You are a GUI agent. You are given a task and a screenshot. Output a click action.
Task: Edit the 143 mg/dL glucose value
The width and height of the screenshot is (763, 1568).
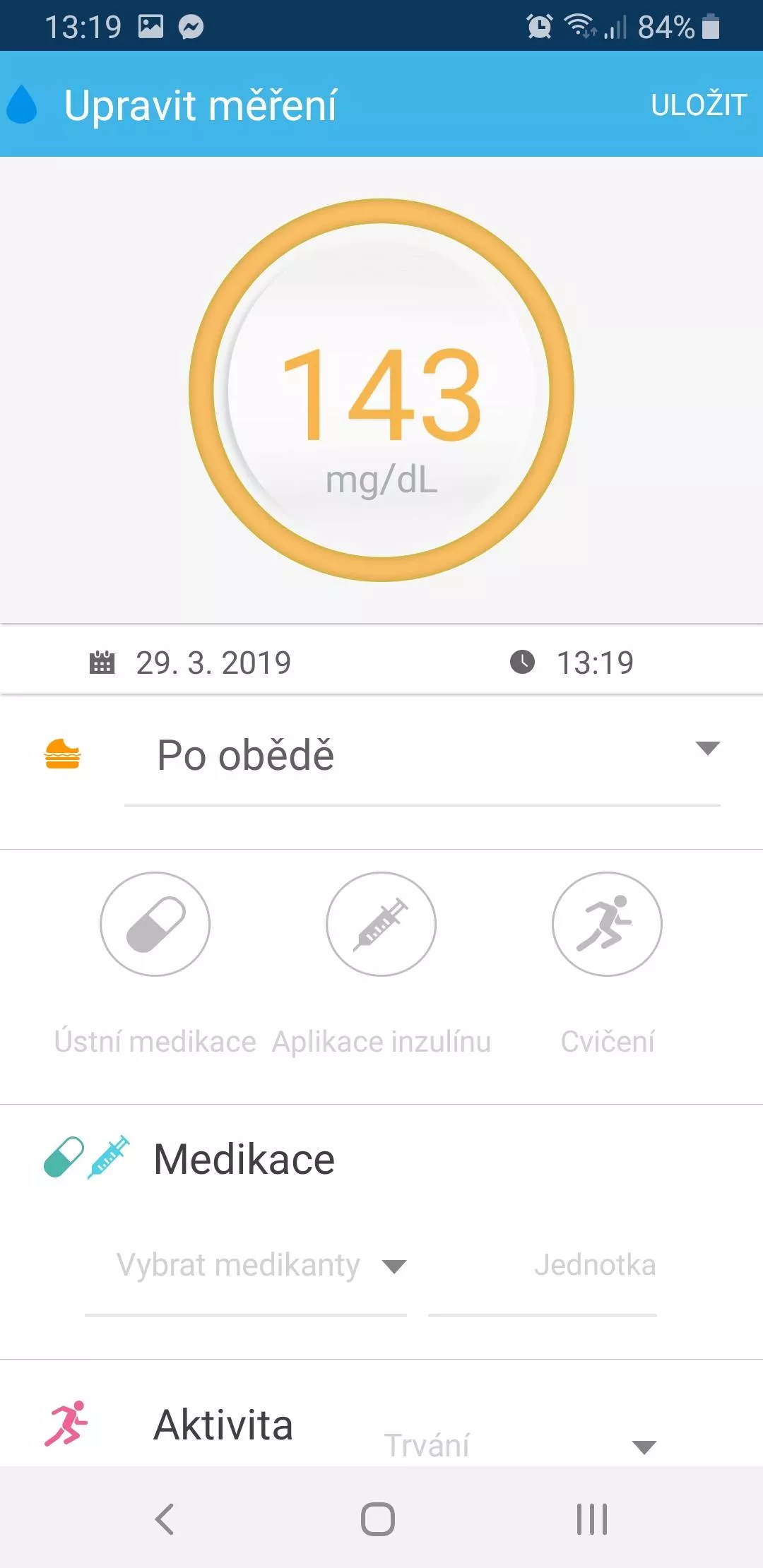(381, 391)
